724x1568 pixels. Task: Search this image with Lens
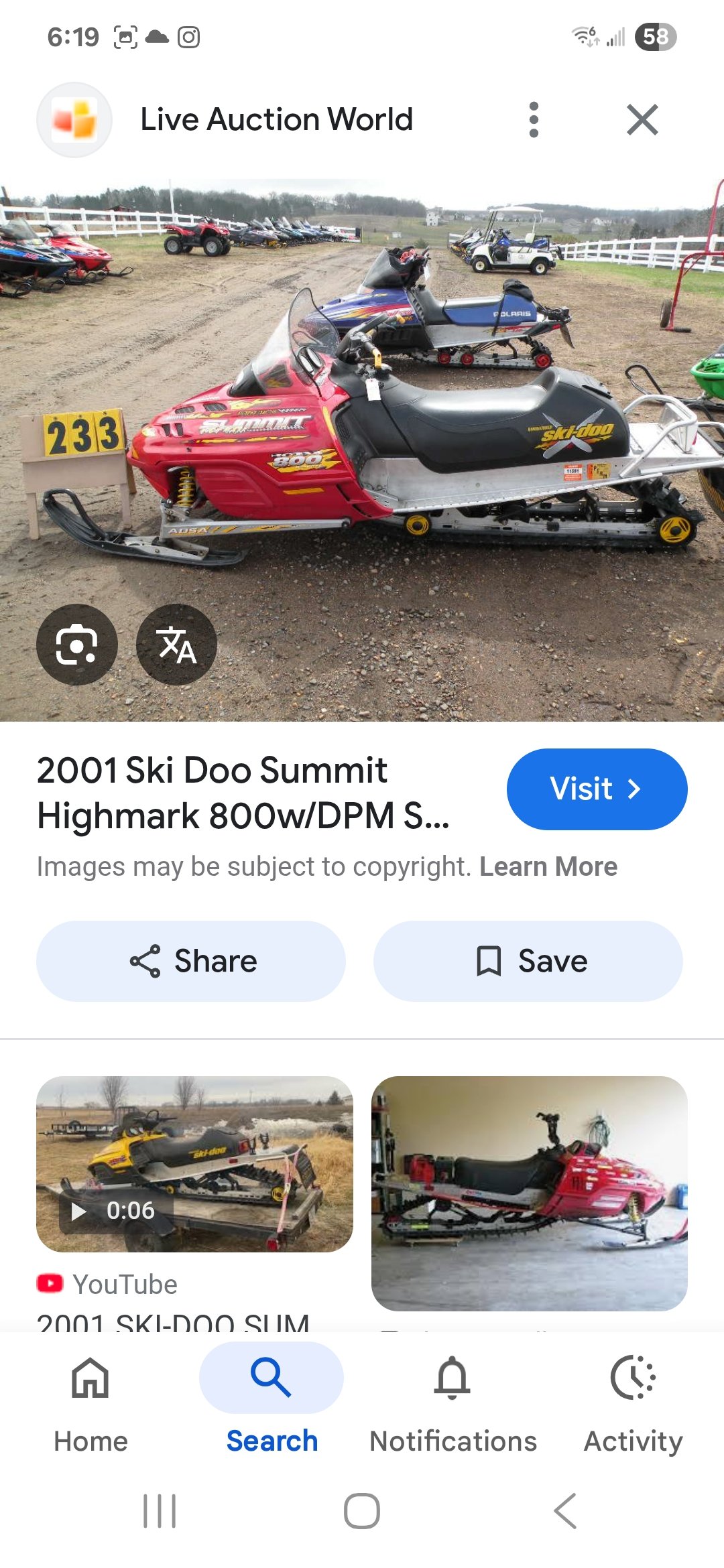click(x=77, y=645)
